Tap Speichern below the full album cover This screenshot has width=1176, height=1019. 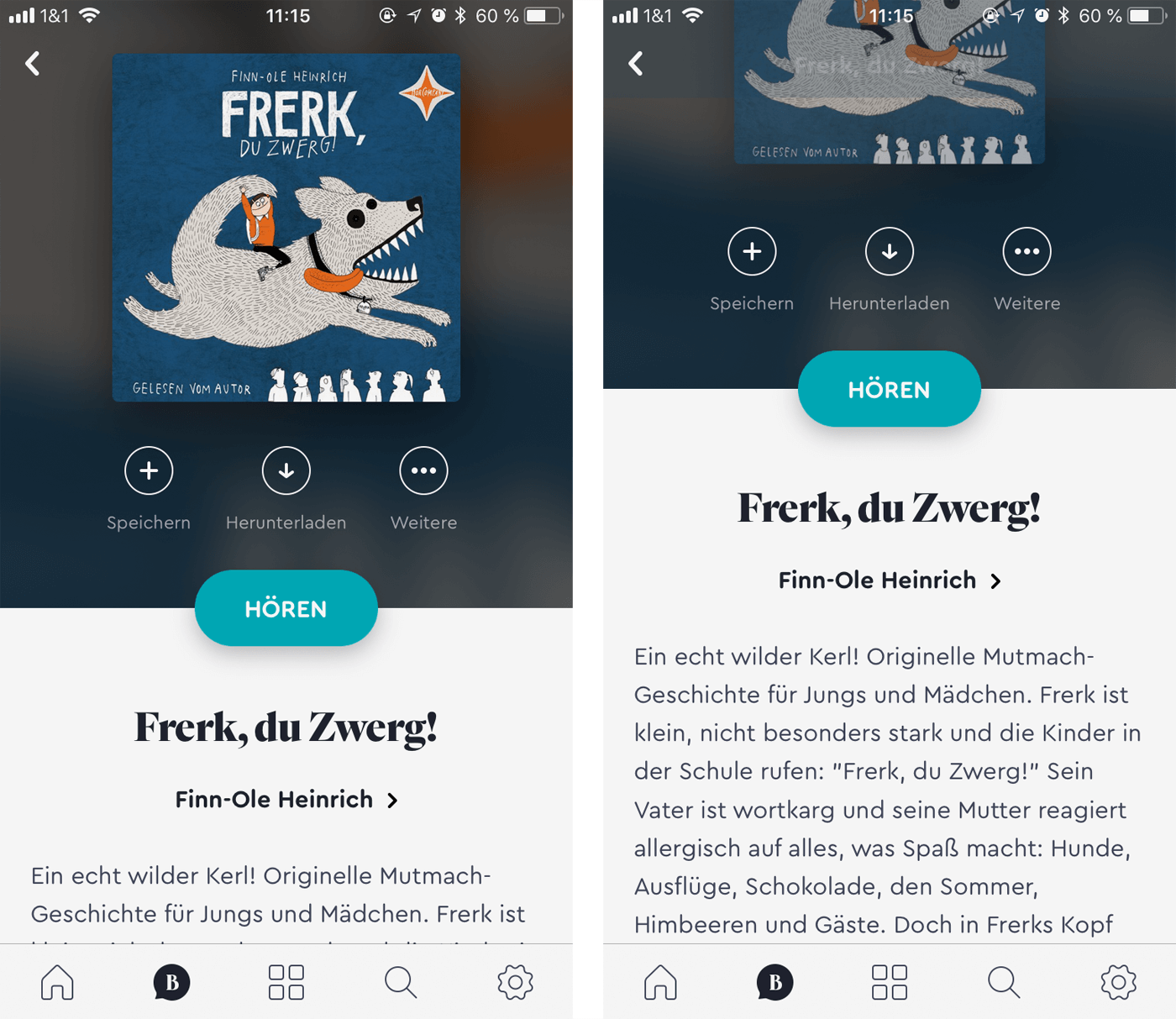149,470
